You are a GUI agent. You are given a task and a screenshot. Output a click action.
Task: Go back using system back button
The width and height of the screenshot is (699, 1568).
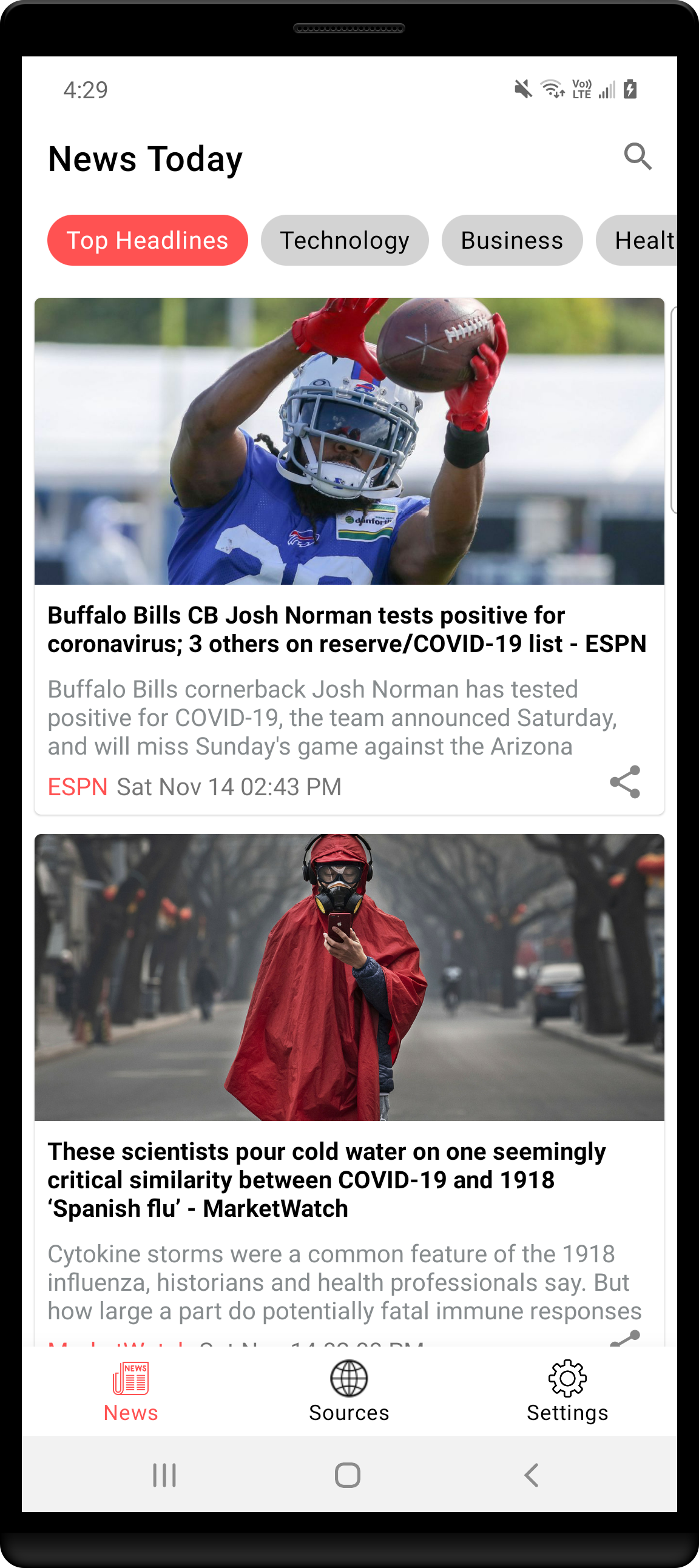532,1475
